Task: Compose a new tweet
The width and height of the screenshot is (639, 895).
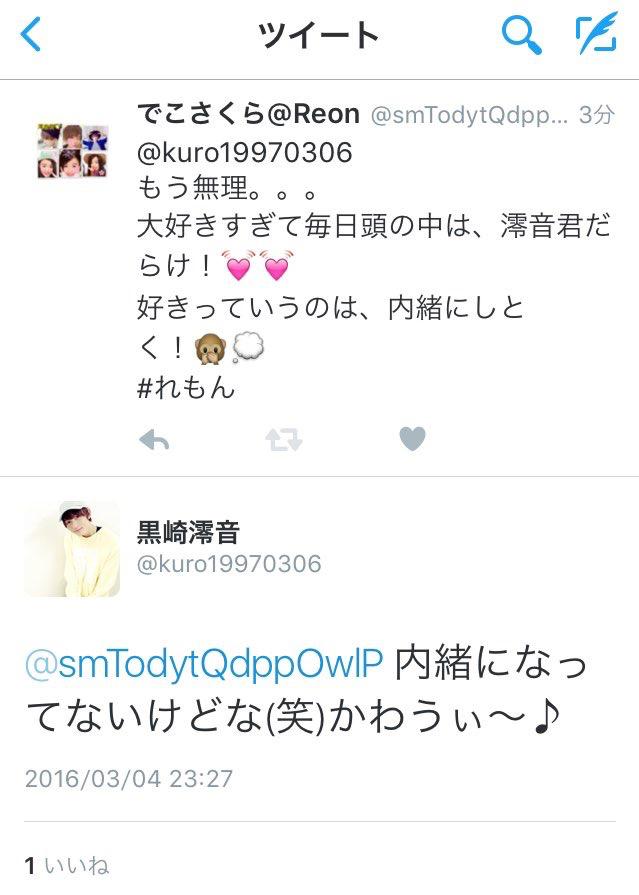Action: click(x=596, y=36)
